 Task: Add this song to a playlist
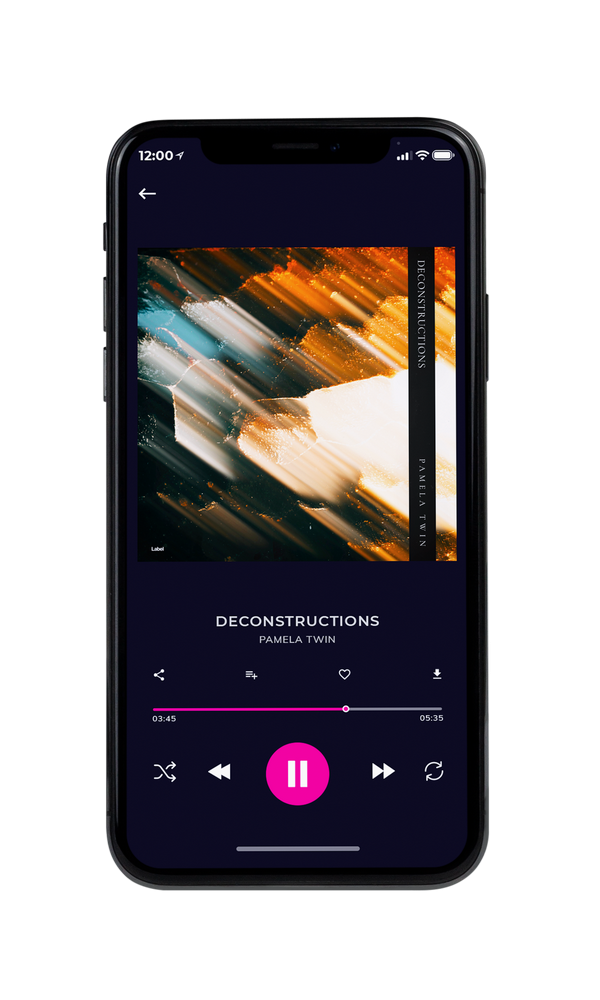click(x=251, y=675)
